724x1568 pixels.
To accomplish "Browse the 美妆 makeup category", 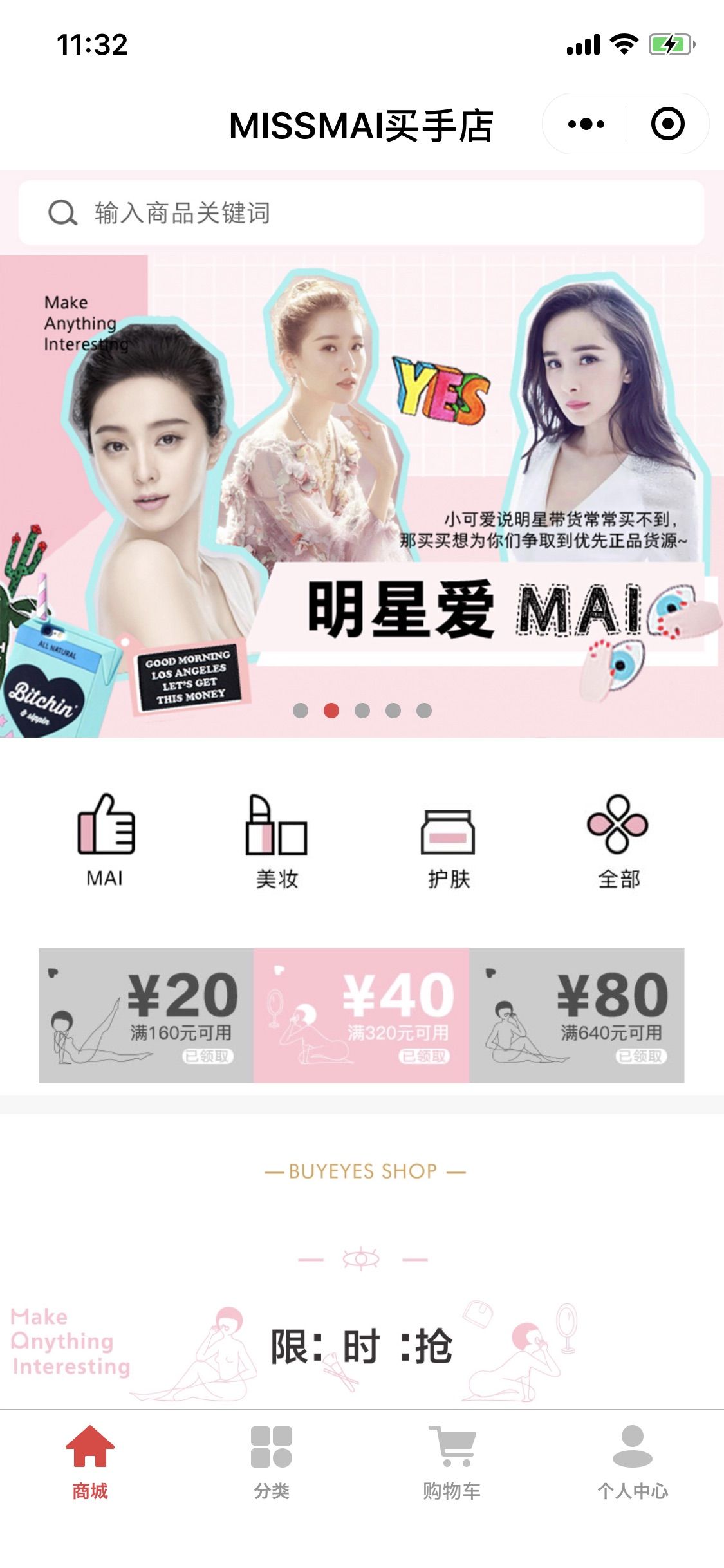I will [x=277, y=841].
